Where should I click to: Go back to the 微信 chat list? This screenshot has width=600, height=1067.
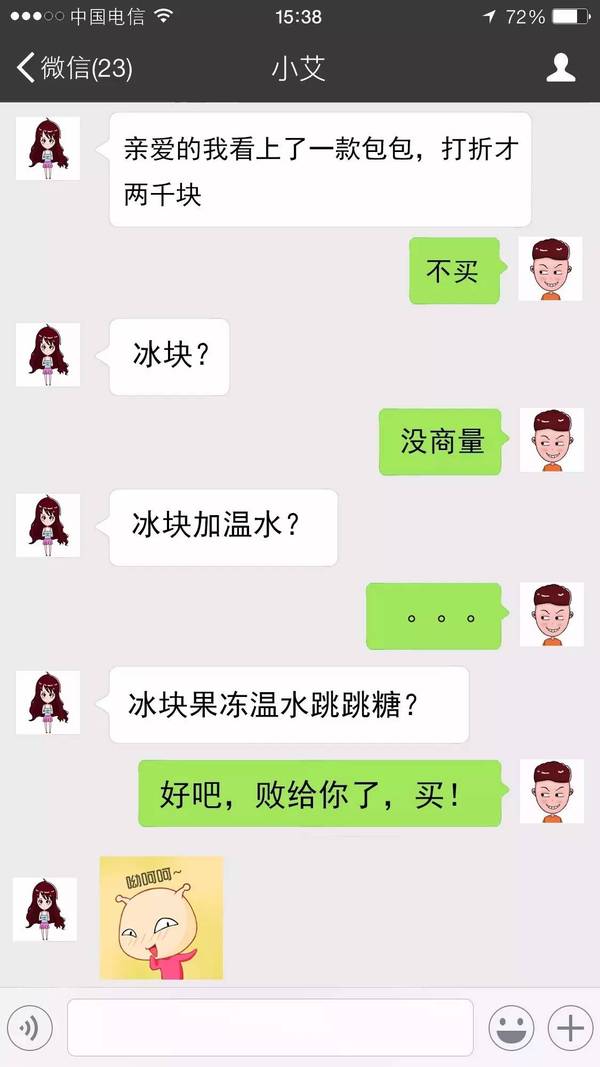74,69
